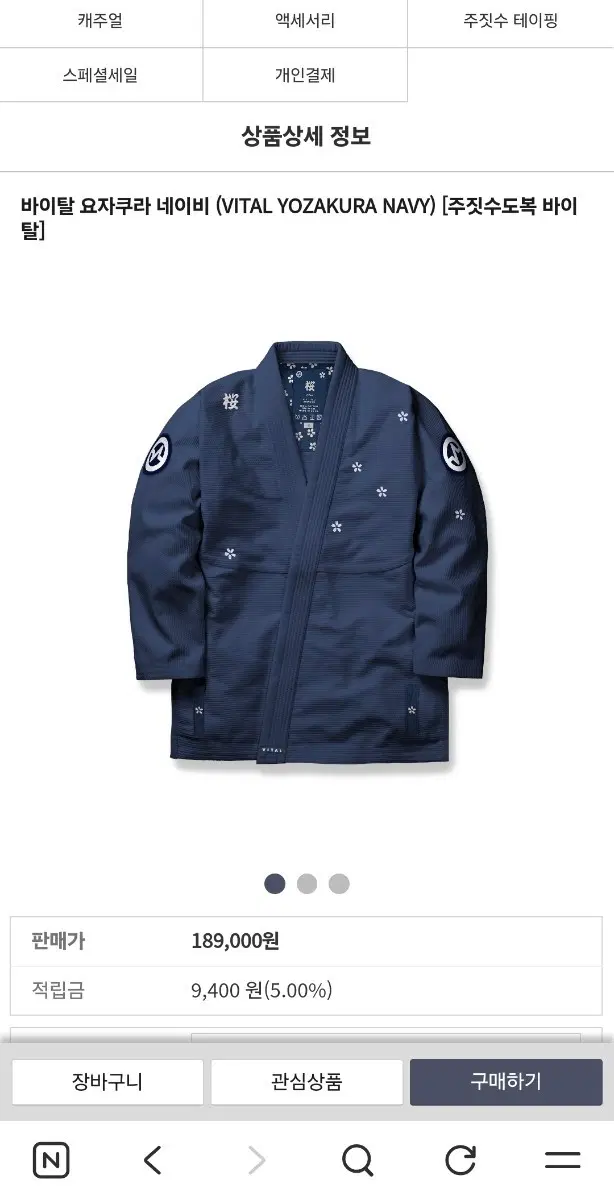Select the third image page dot
The image size is (614, 1200).
point(339,884)
